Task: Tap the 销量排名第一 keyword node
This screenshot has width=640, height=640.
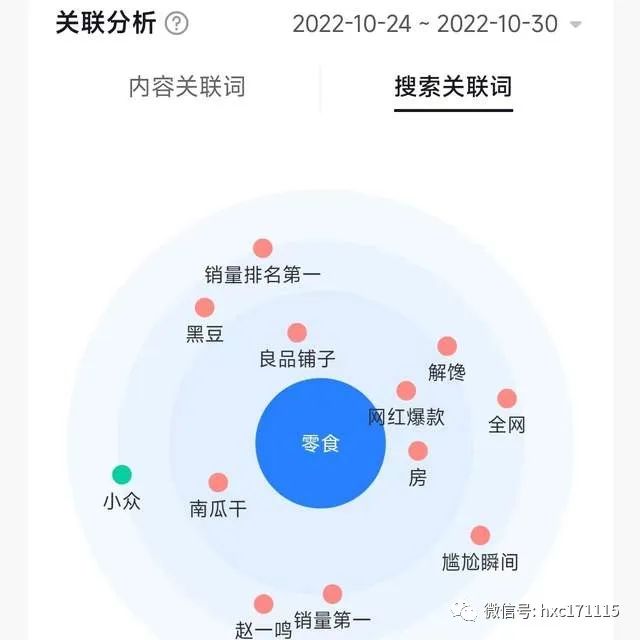Action: coord(263,249)
